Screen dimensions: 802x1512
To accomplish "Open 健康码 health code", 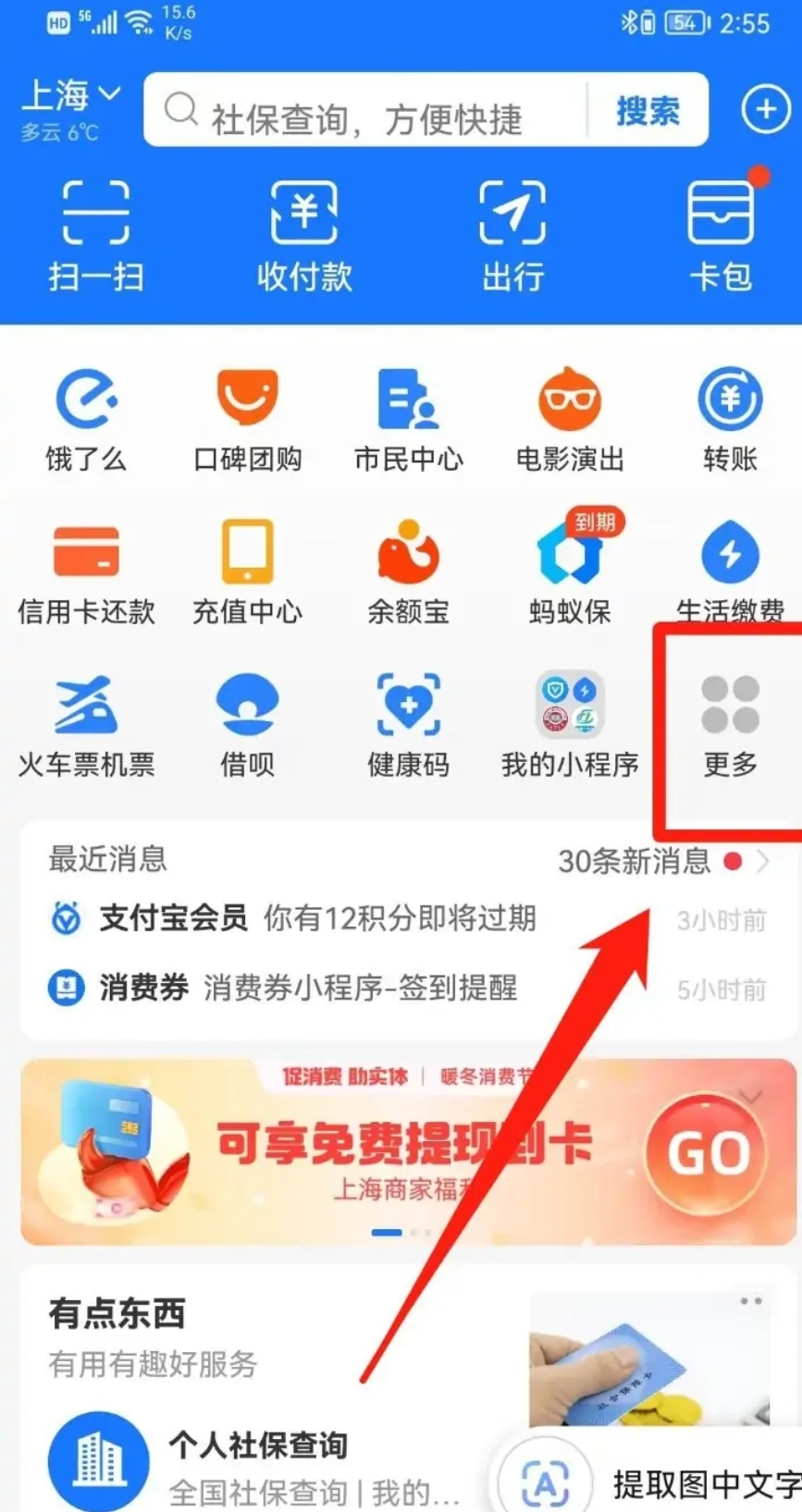I will 409,725.
